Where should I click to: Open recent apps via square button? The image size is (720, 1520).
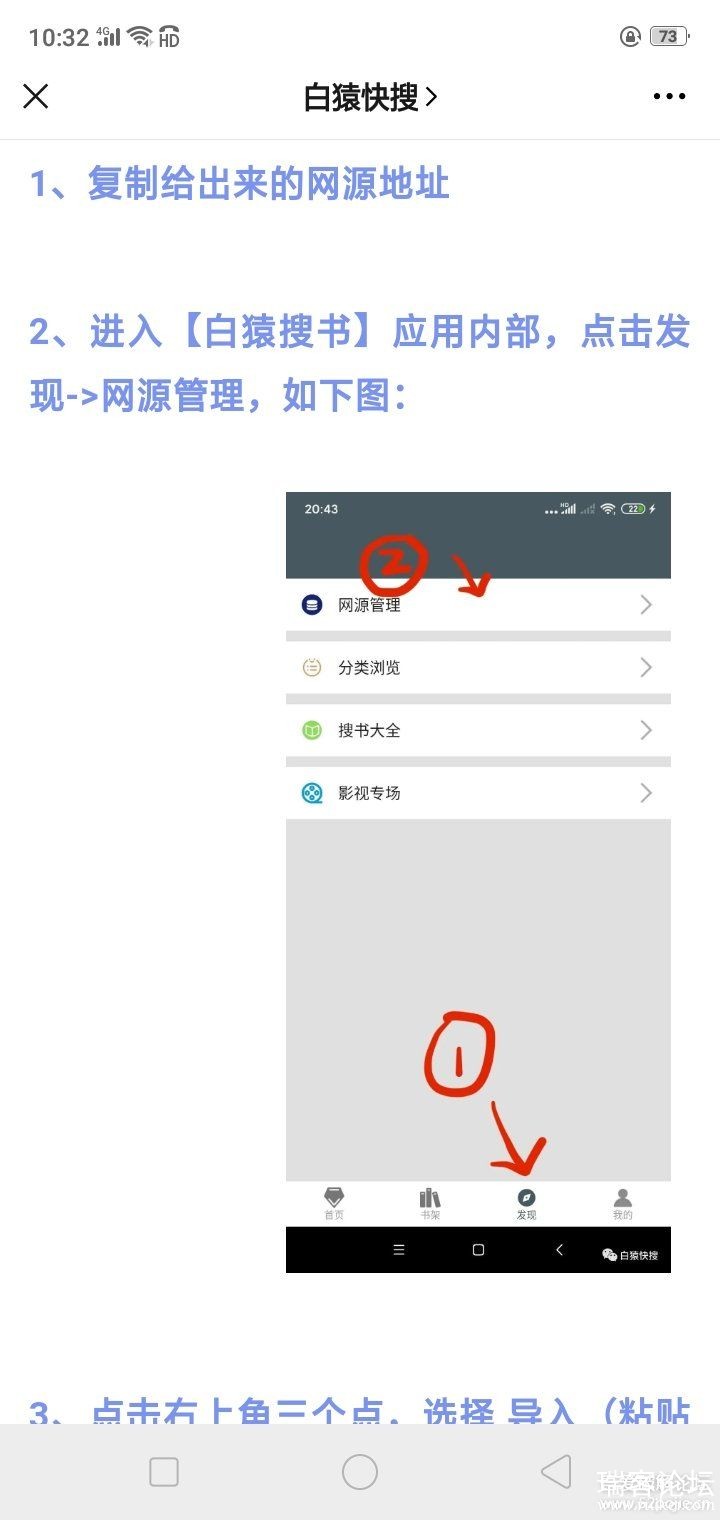164,1471
